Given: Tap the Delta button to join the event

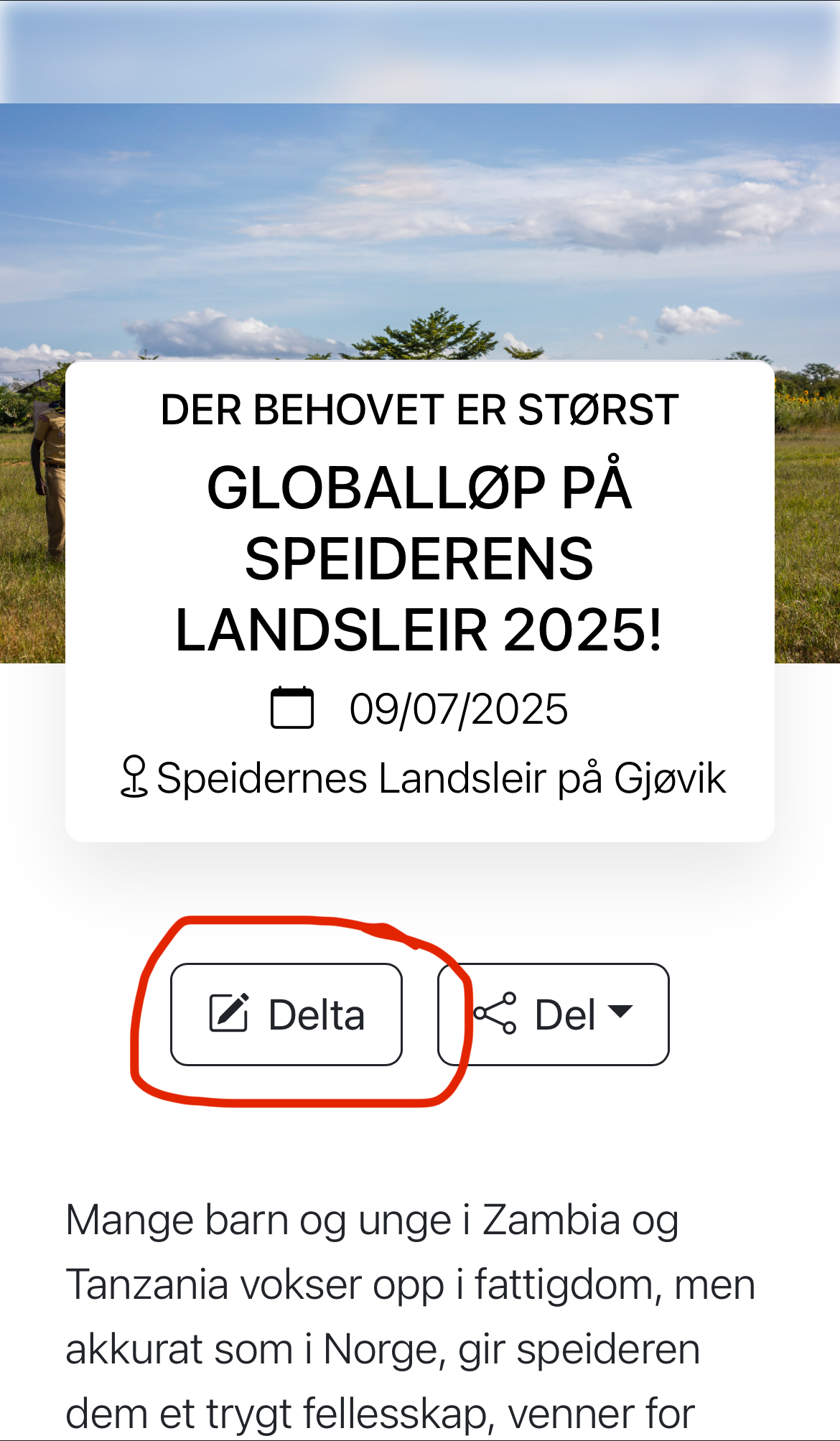Looking at the screenshot, I should (286, 1014).
